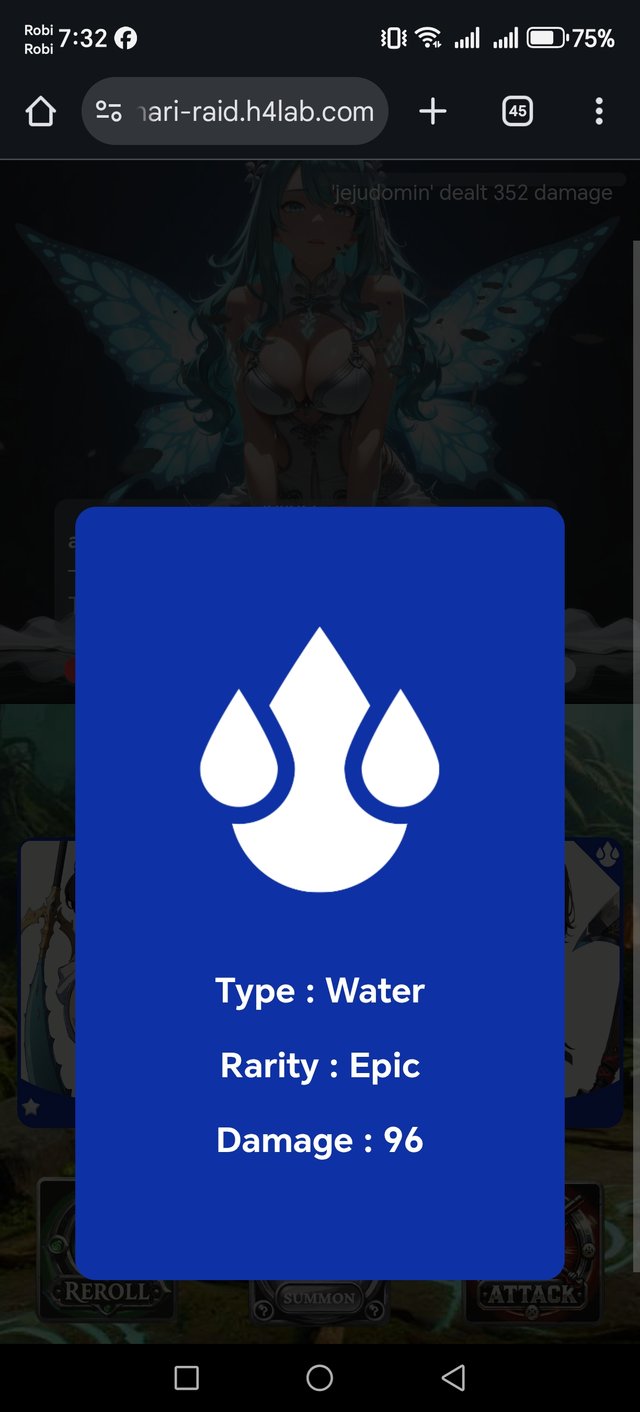The width and height of the screenshot is (640, 1412).
Task: View site information icon in address bar
Action: pos(108,112)
